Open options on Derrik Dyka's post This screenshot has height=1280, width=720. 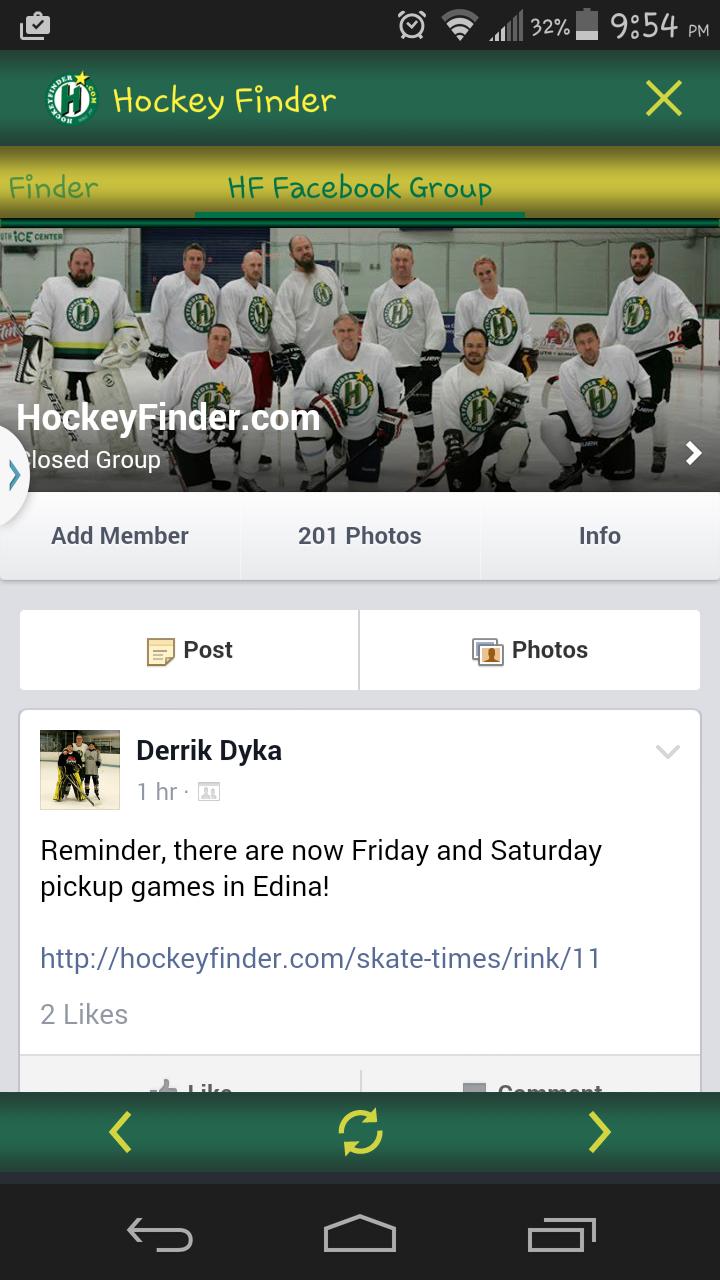(667, 751)
